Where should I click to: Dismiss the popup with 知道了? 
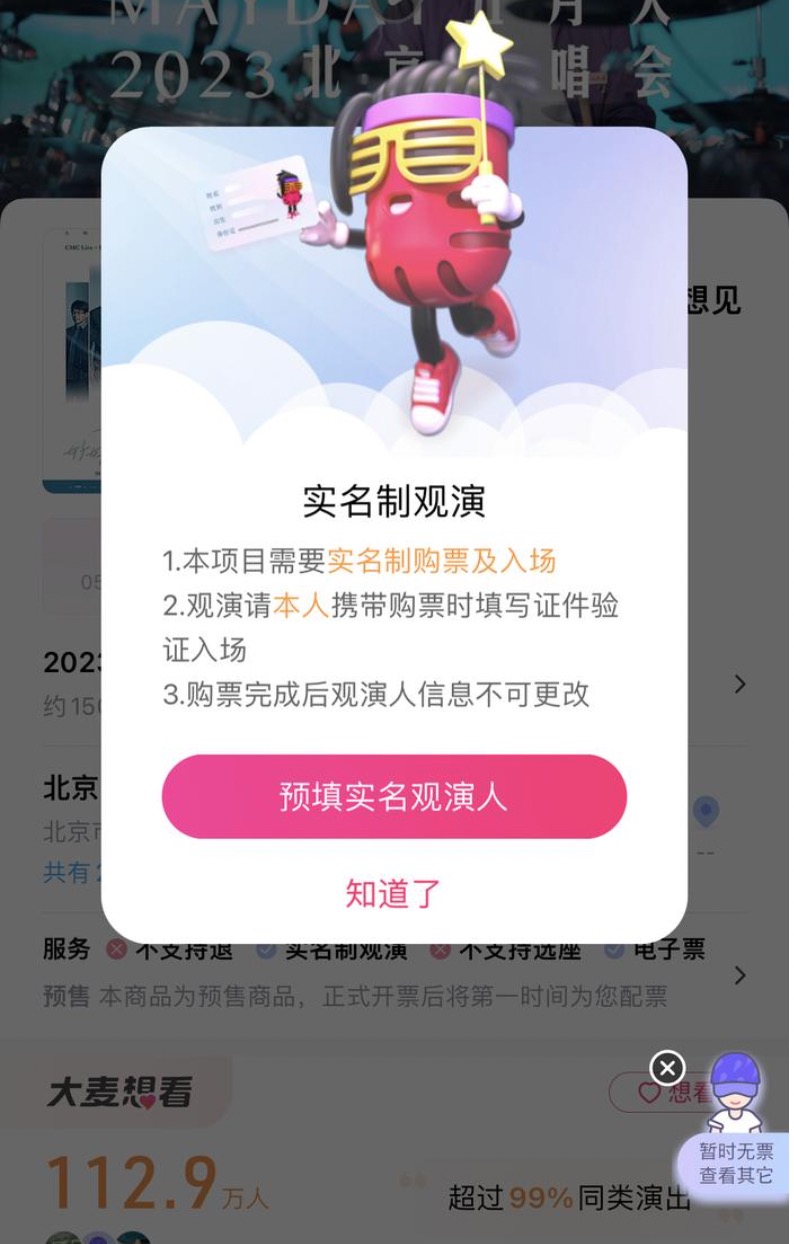[394, 893]
